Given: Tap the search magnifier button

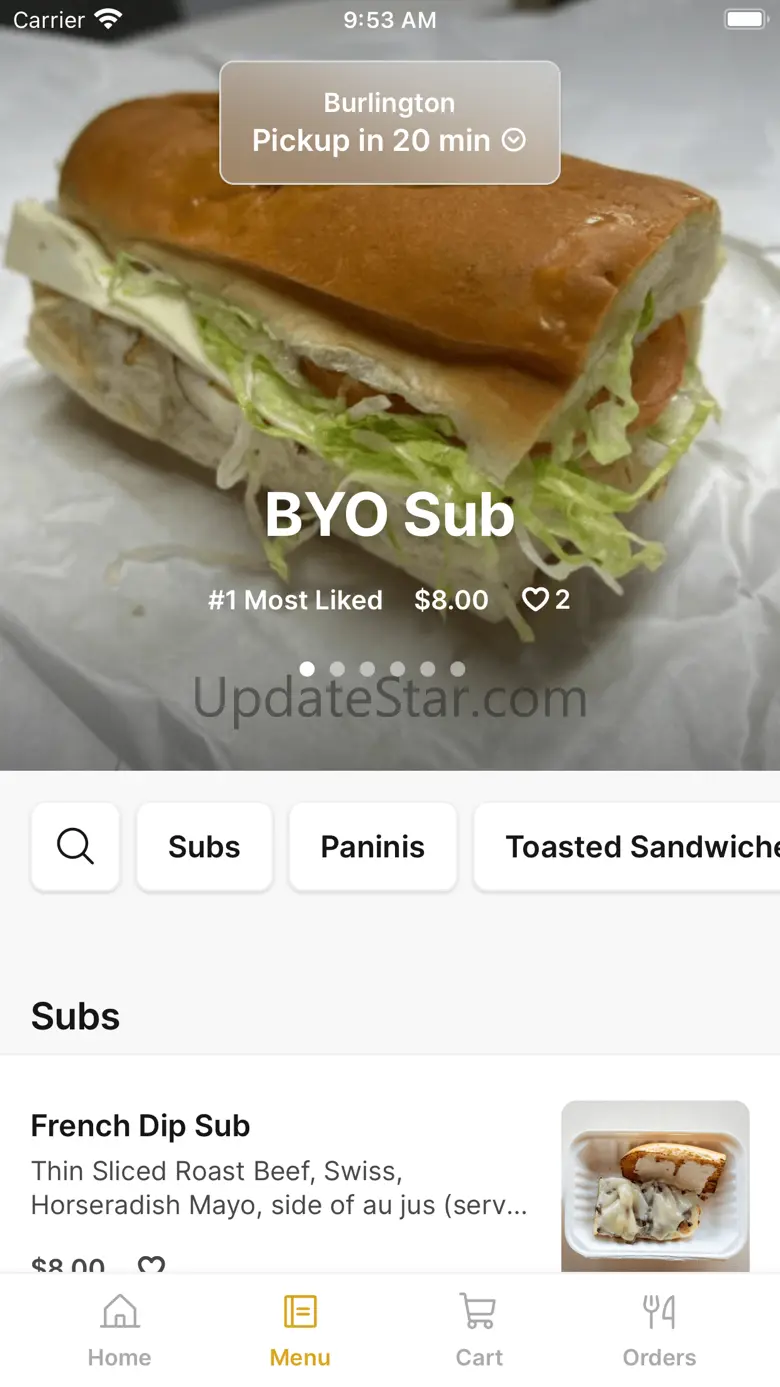Looking at the screenshot, I should tap(75, 847).
